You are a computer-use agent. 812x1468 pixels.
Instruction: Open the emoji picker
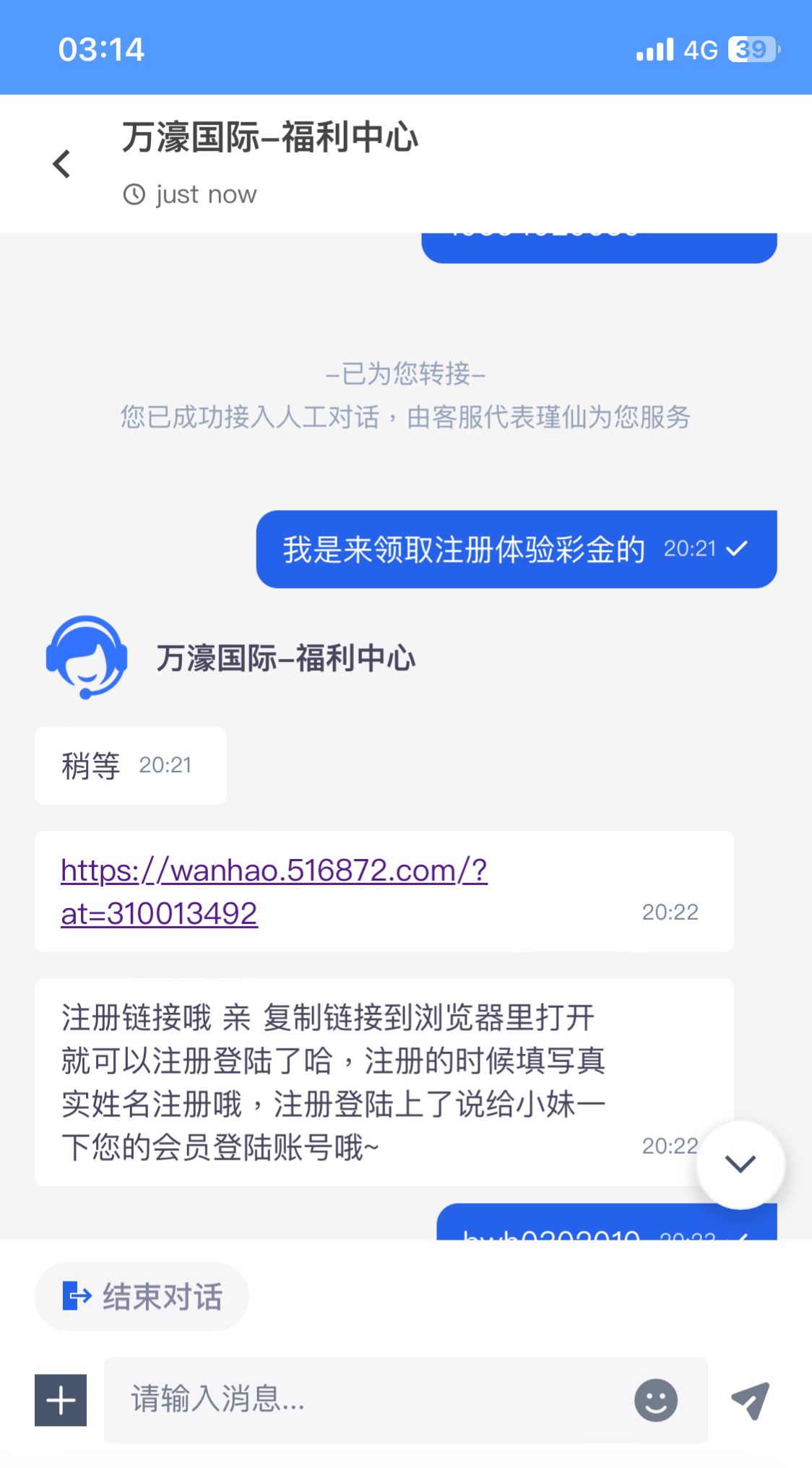click(655, 1400)
